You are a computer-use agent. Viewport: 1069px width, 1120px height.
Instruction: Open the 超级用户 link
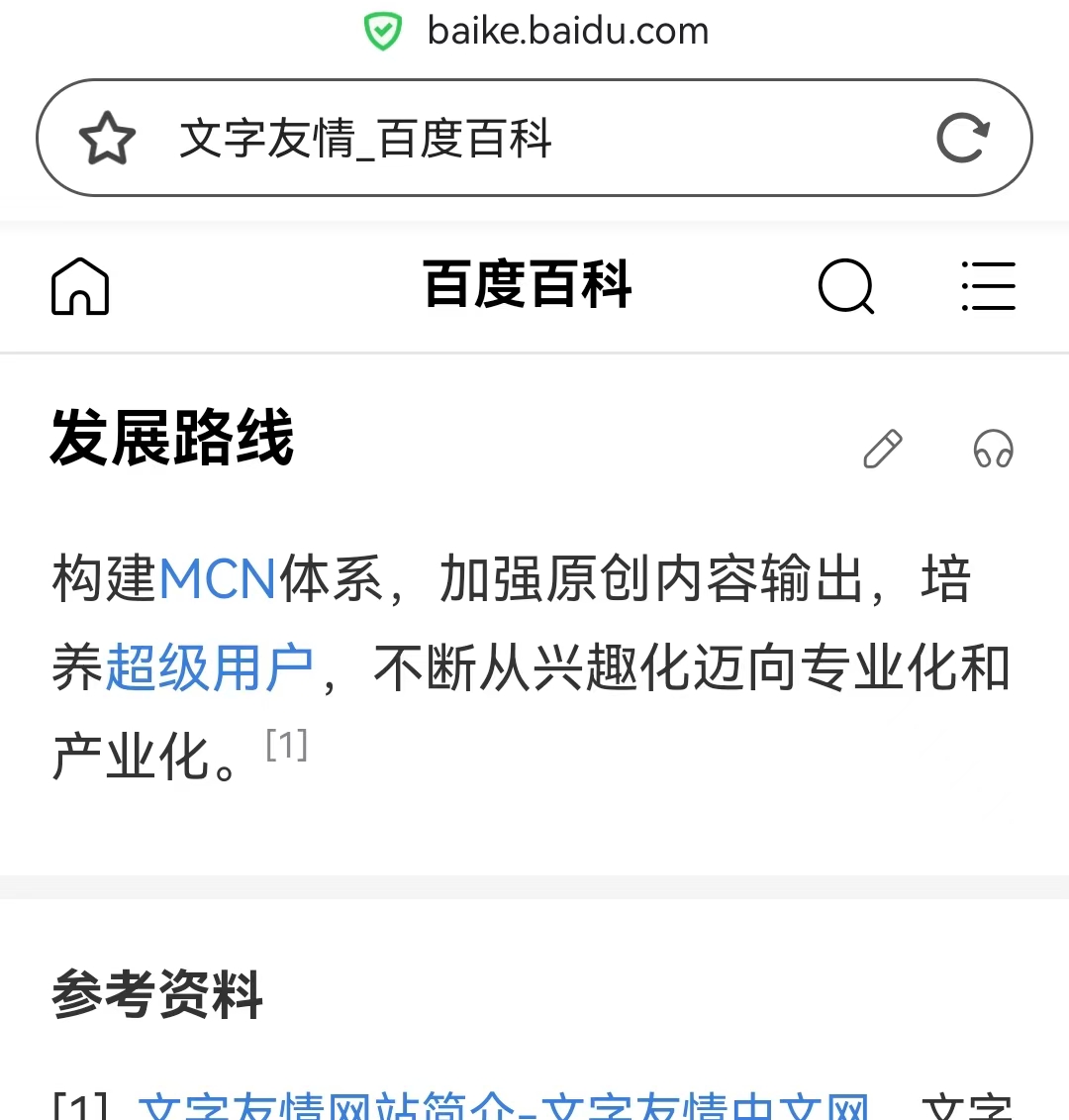coord(210,668)
